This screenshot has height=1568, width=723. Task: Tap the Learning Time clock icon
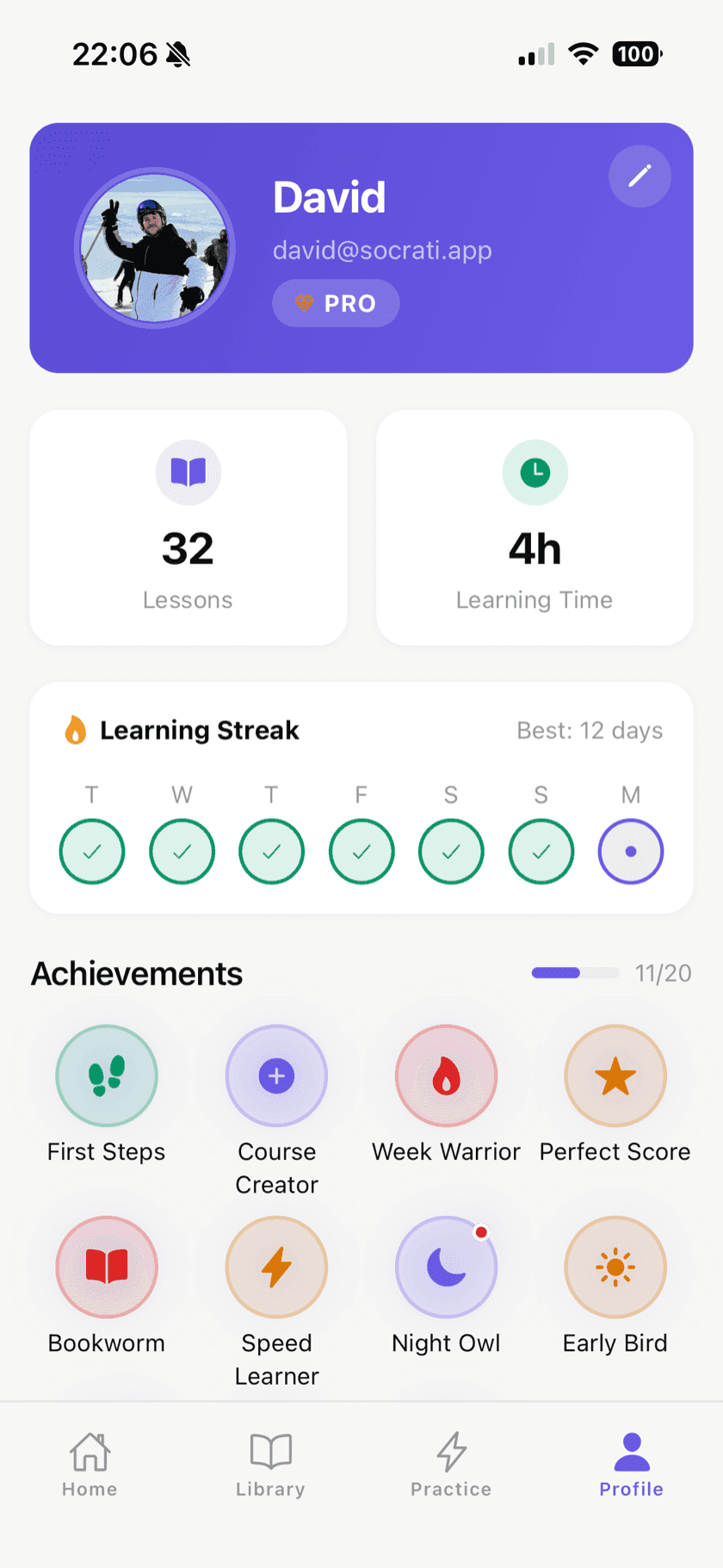coord(535,472)
